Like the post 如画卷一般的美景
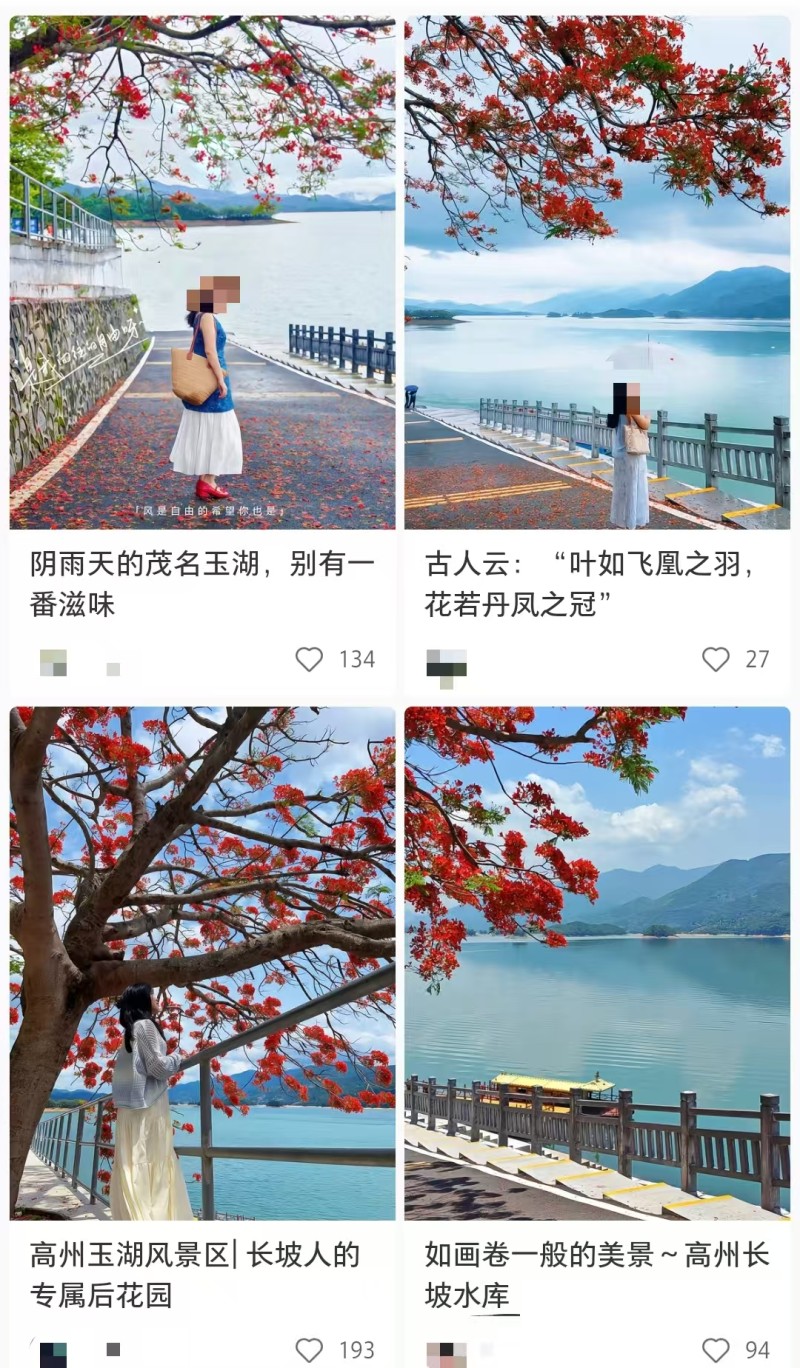Image resolution: width=800 pixels, height=1368 pixels. (716, 1350)
